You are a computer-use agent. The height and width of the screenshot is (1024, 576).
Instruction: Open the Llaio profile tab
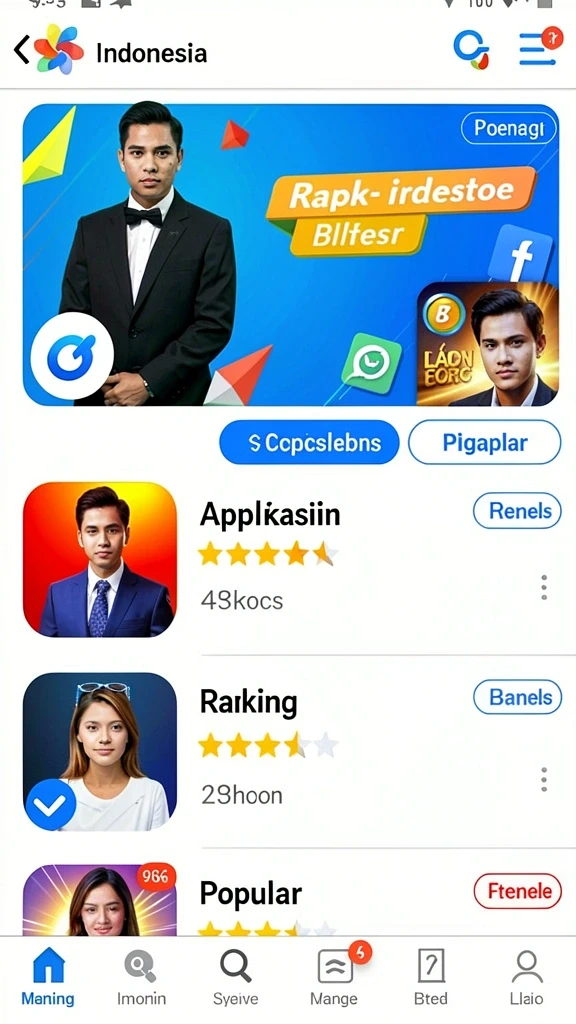pyautogui.click(x=526, y=976)
